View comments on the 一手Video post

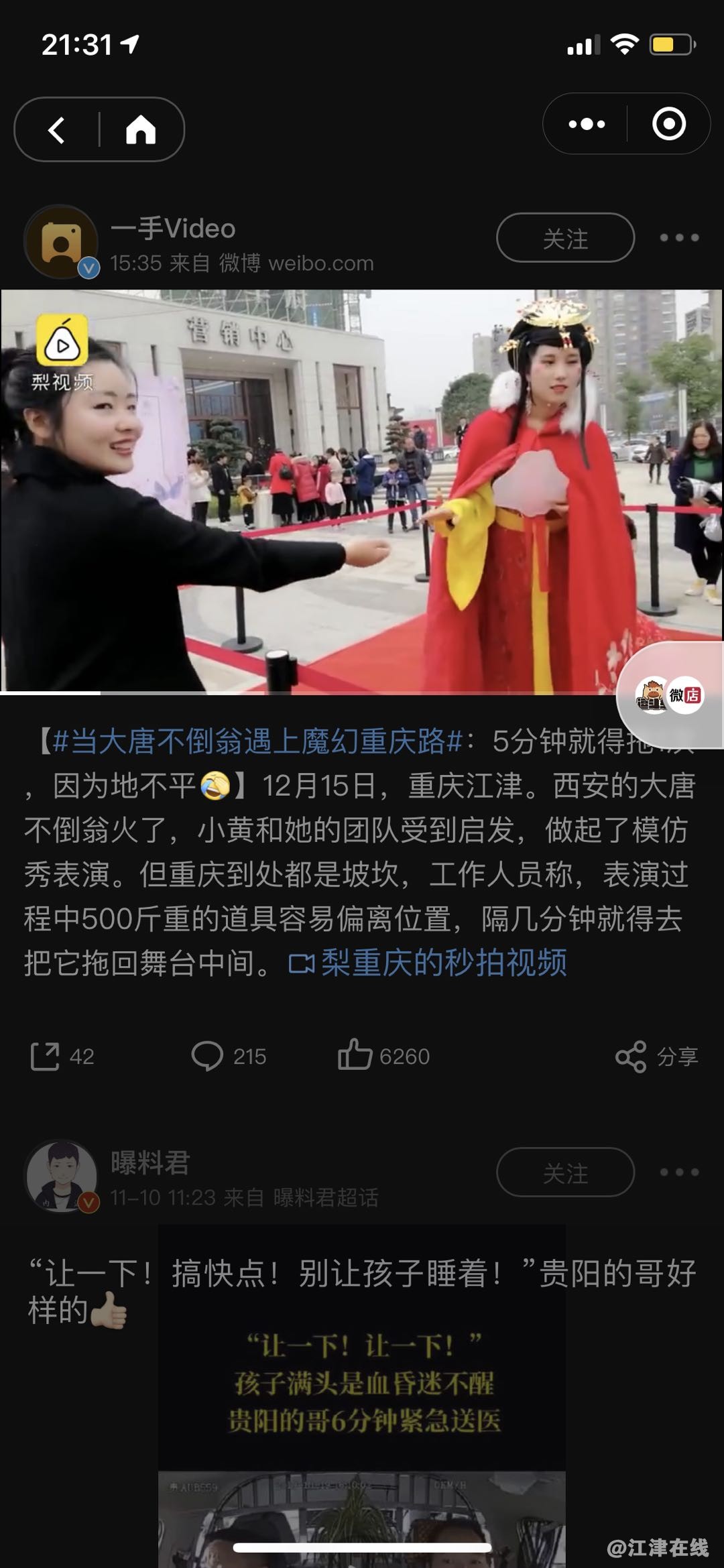tap(229, 1057)
